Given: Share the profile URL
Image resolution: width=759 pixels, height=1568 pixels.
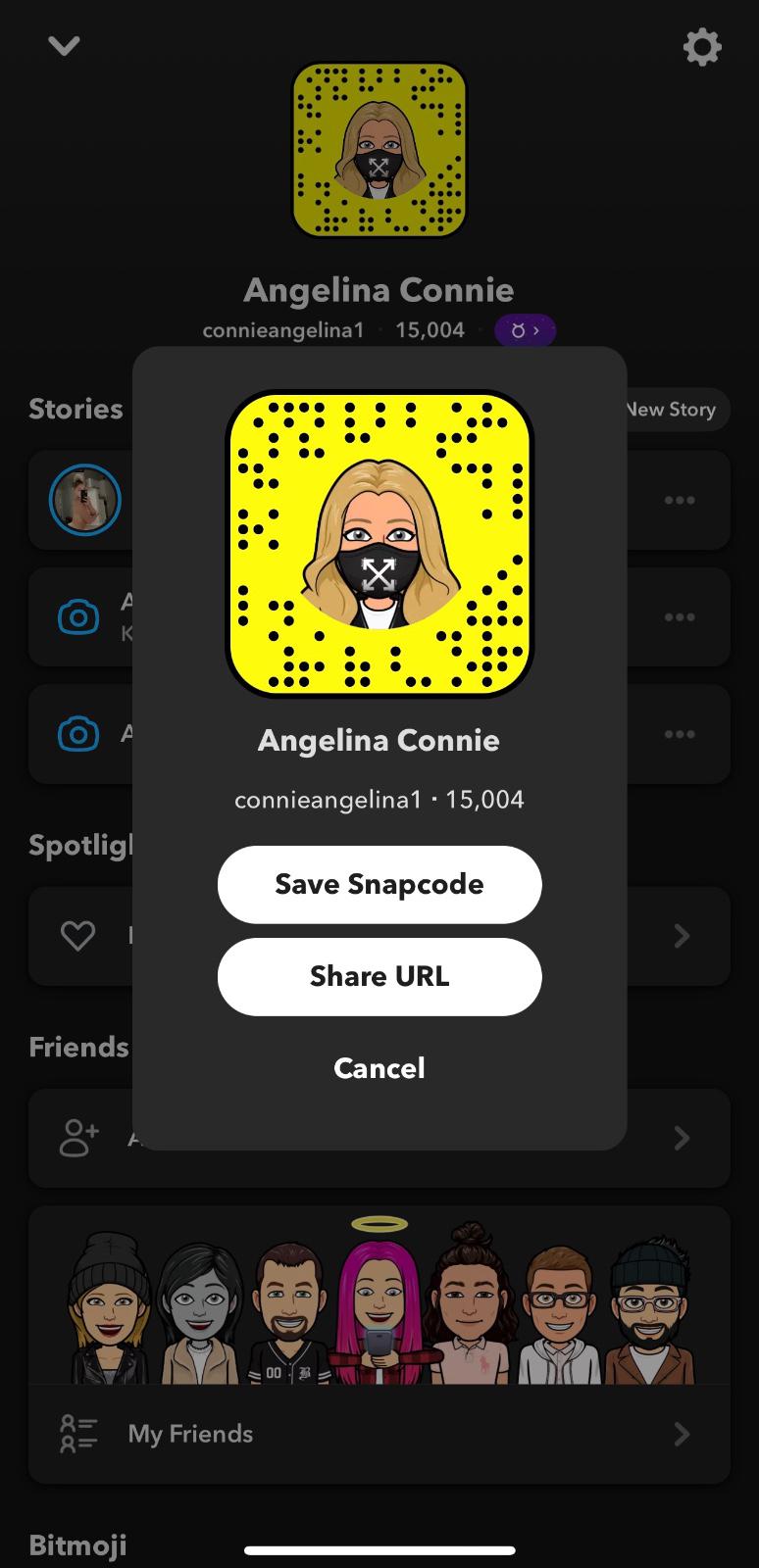Looking at the screenshot, I should [x=379, y=976].
